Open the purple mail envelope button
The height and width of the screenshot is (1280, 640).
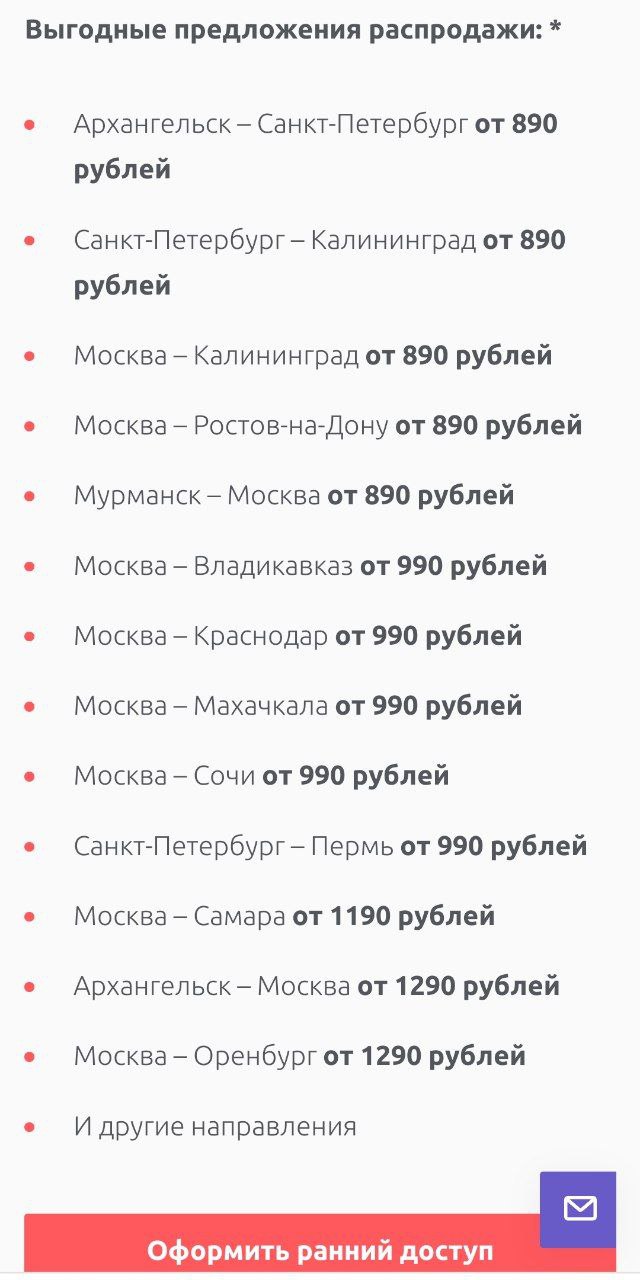[x=579, y=1209]
